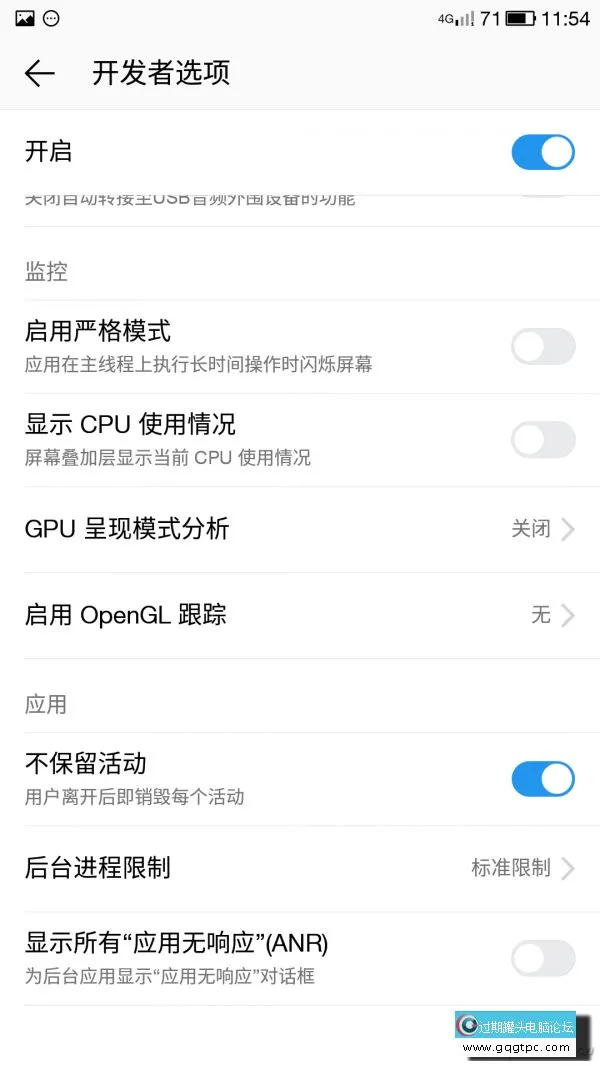Enable 启用严格模式 toggle
The image size is (600, 1066).
[x=543, y=346]
